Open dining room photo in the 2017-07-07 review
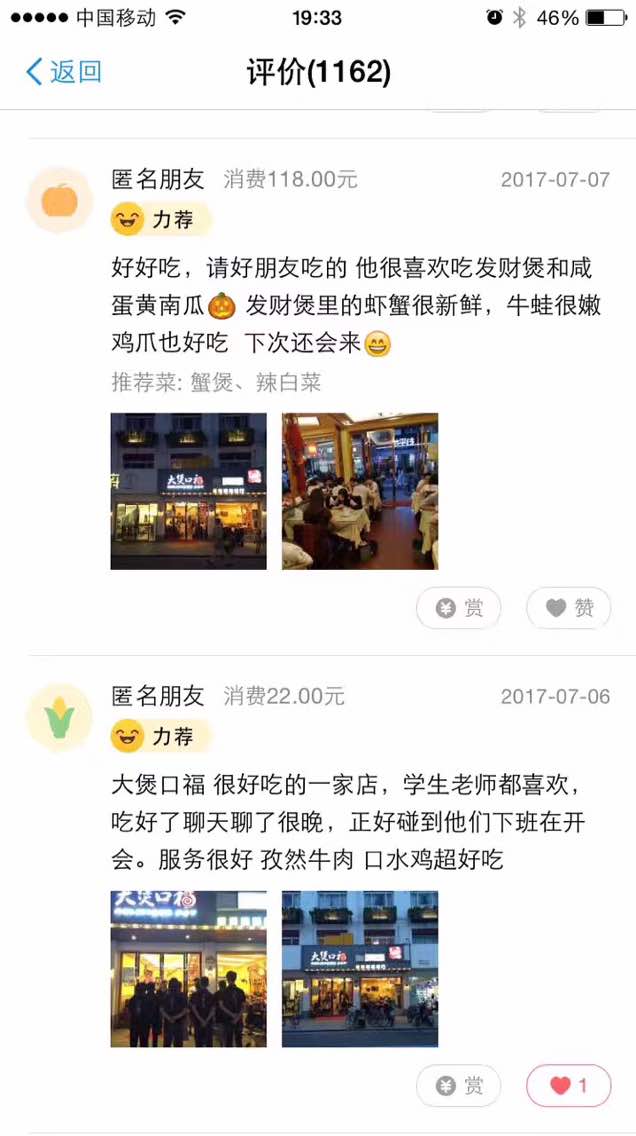 [360, 491]
